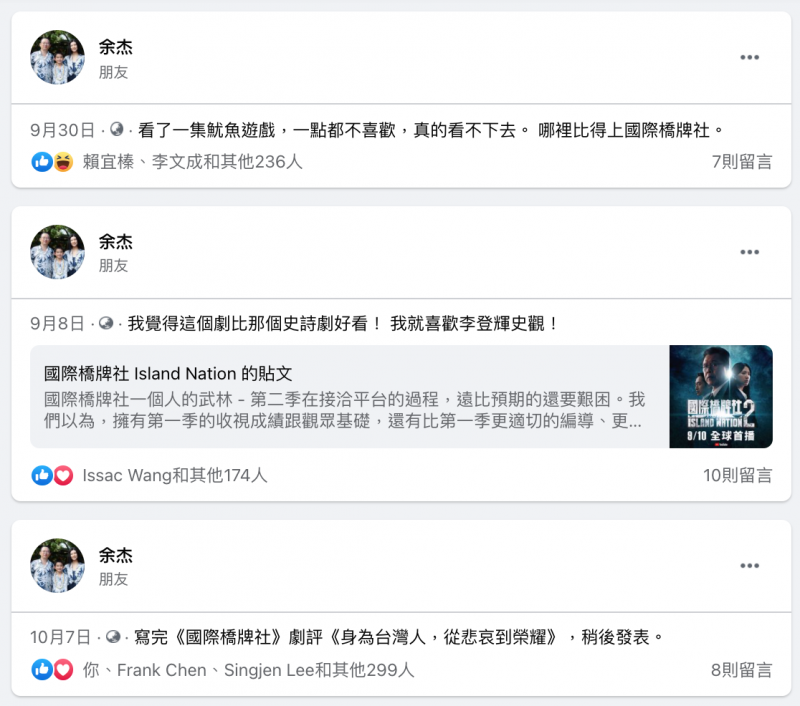800x706 pixels.
Task: View the 7則留言 comments on the first post
Action: pos(742,161)
